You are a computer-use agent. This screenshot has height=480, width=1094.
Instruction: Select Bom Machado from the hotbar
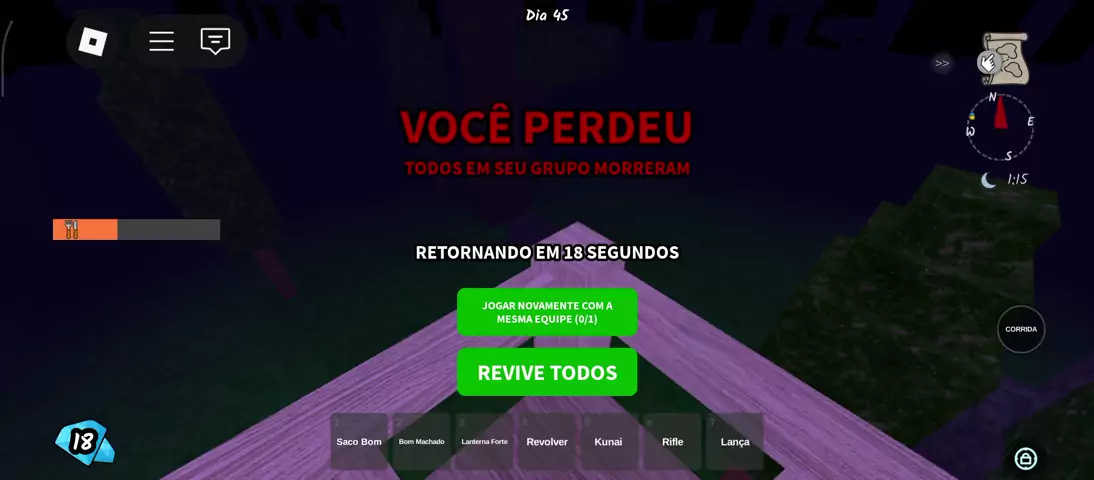point(422,441)
